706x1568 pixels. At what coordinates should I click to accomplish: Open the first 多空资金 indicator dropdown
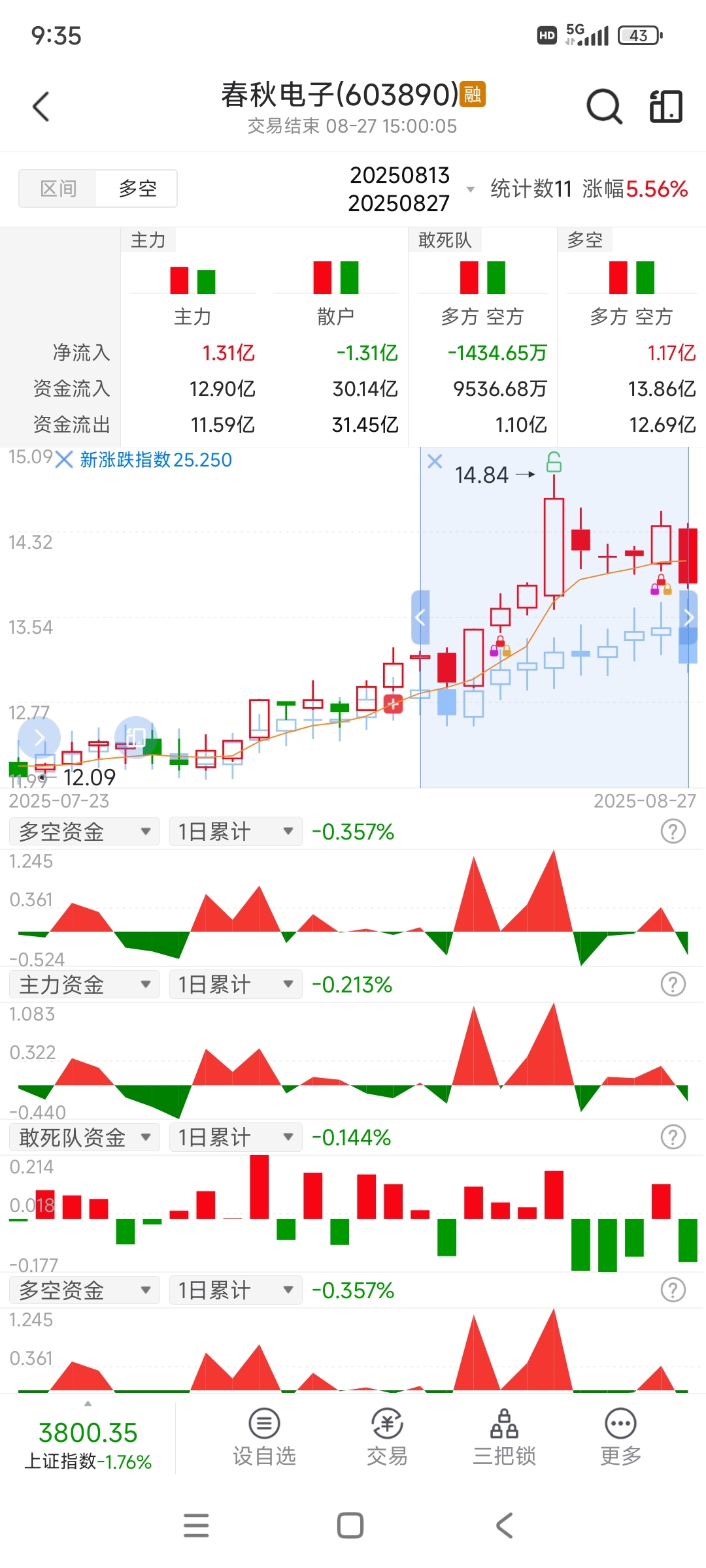click(84, 832)
